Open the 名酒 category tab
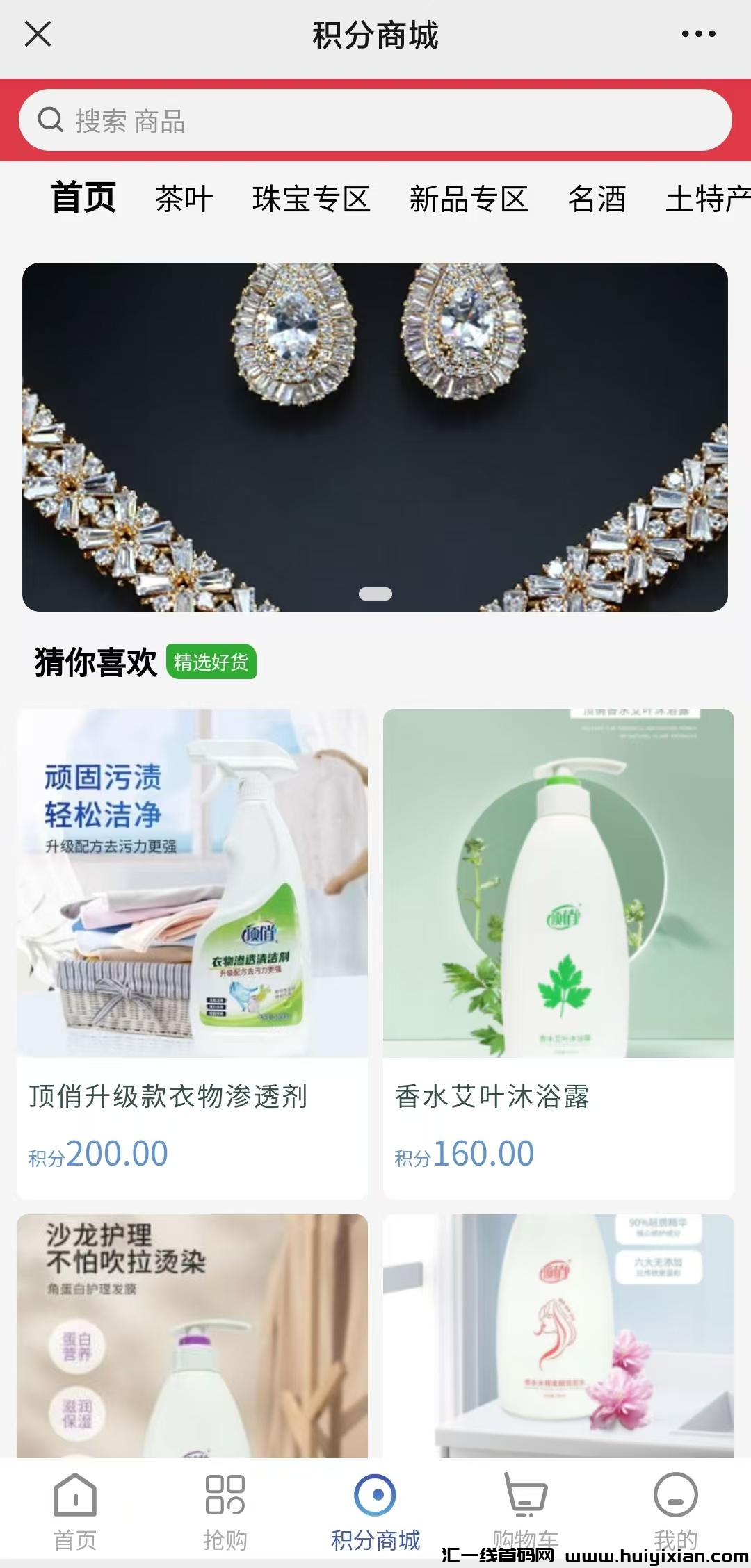Image resolution: width=751 pixels, height=1568 pixels. tap(597, 199)
